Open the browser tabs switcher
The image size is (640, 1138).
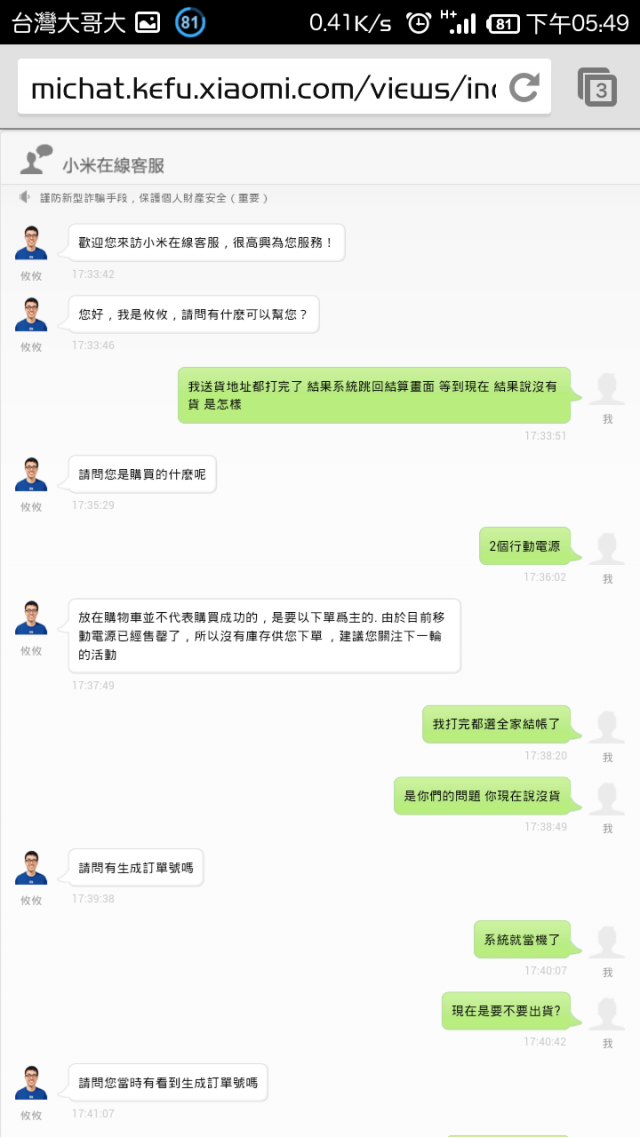pos(597,88)
